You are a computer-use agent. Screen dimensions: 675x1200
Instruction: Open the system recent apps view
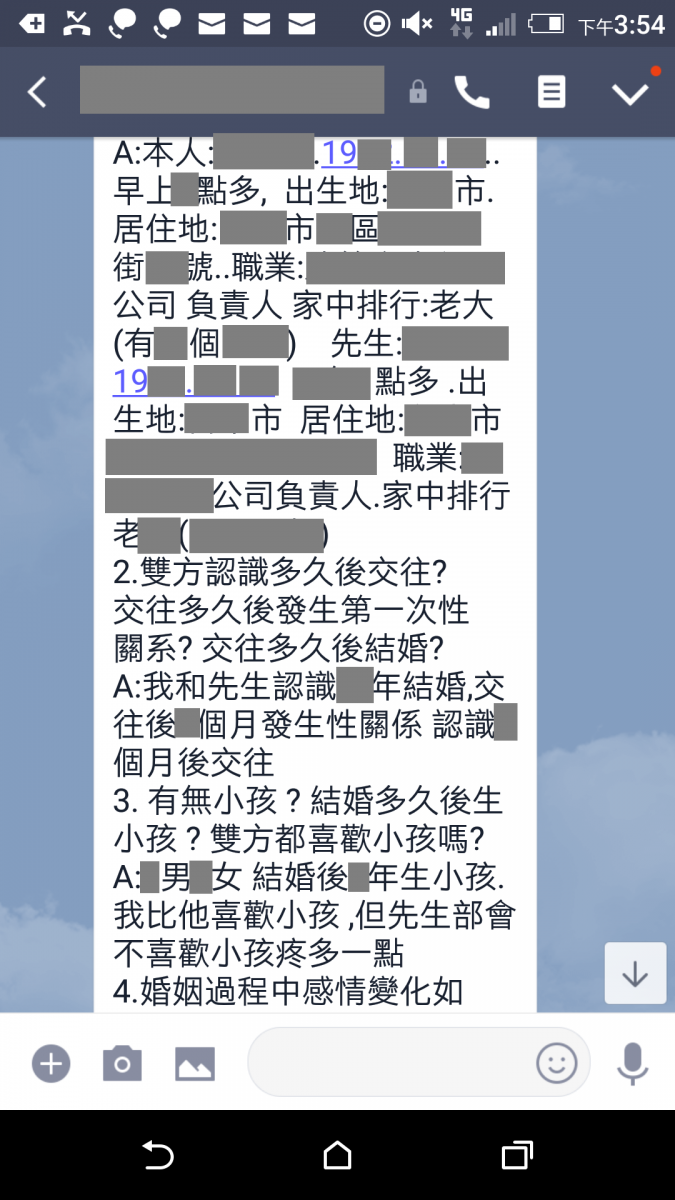516,1156
